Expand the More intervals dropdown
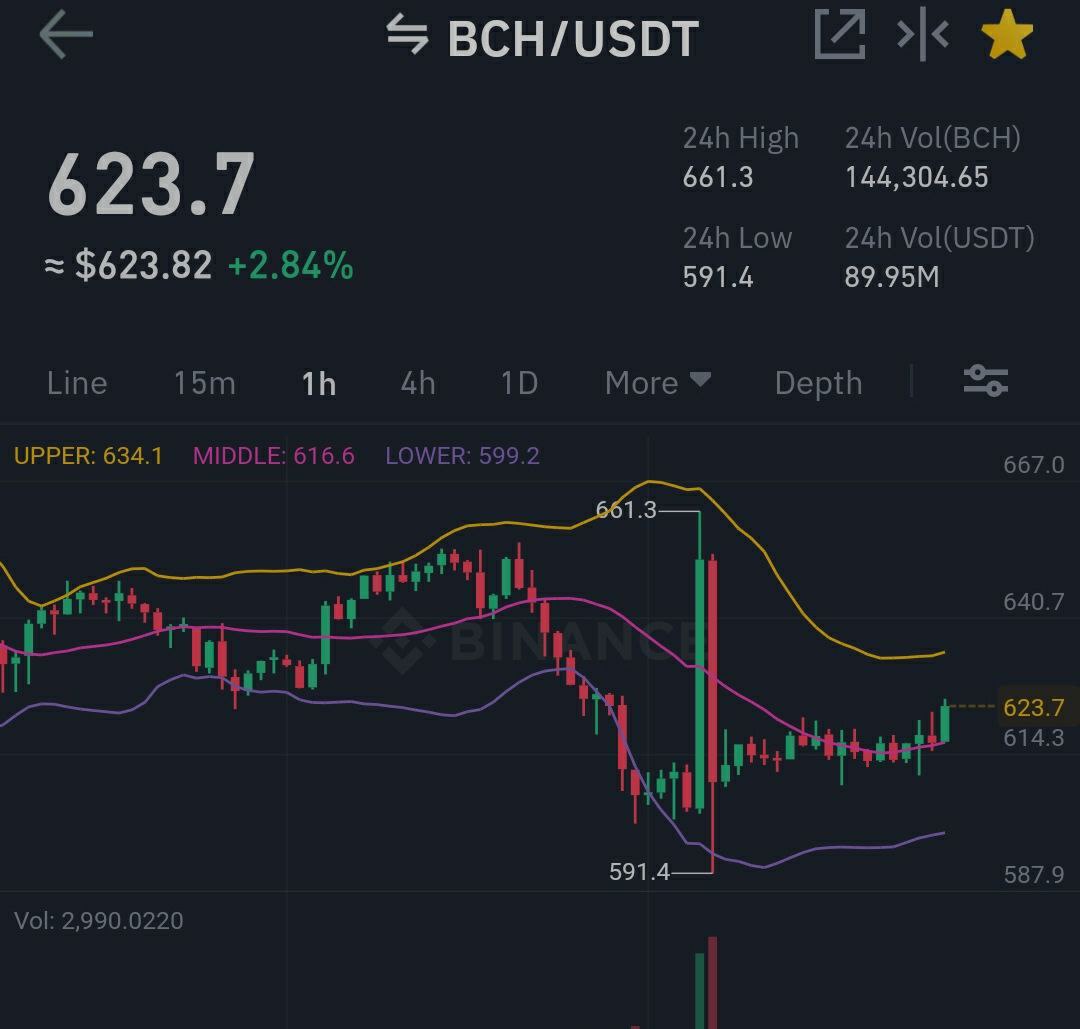 tap(658, 383)
